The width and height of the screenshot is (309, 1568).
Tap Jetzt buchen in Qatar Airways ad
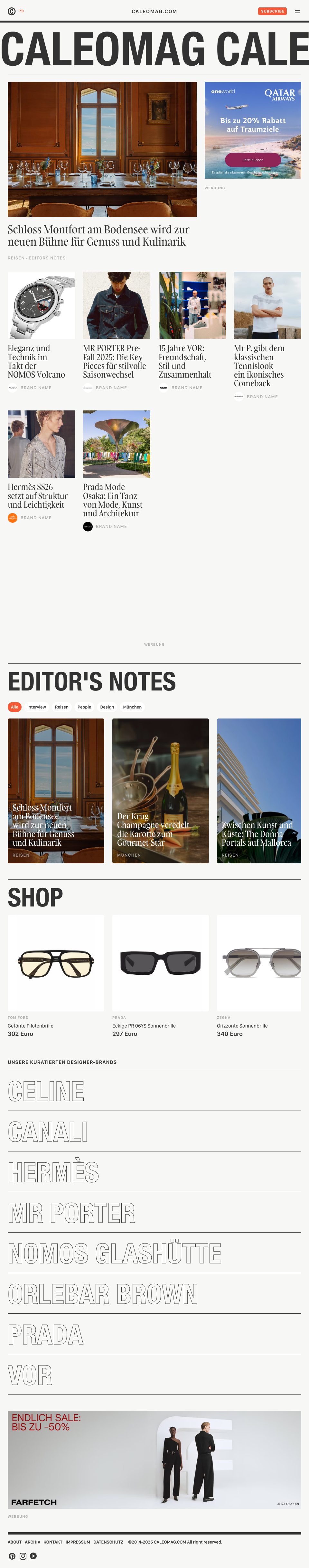[x=252, y=160]
